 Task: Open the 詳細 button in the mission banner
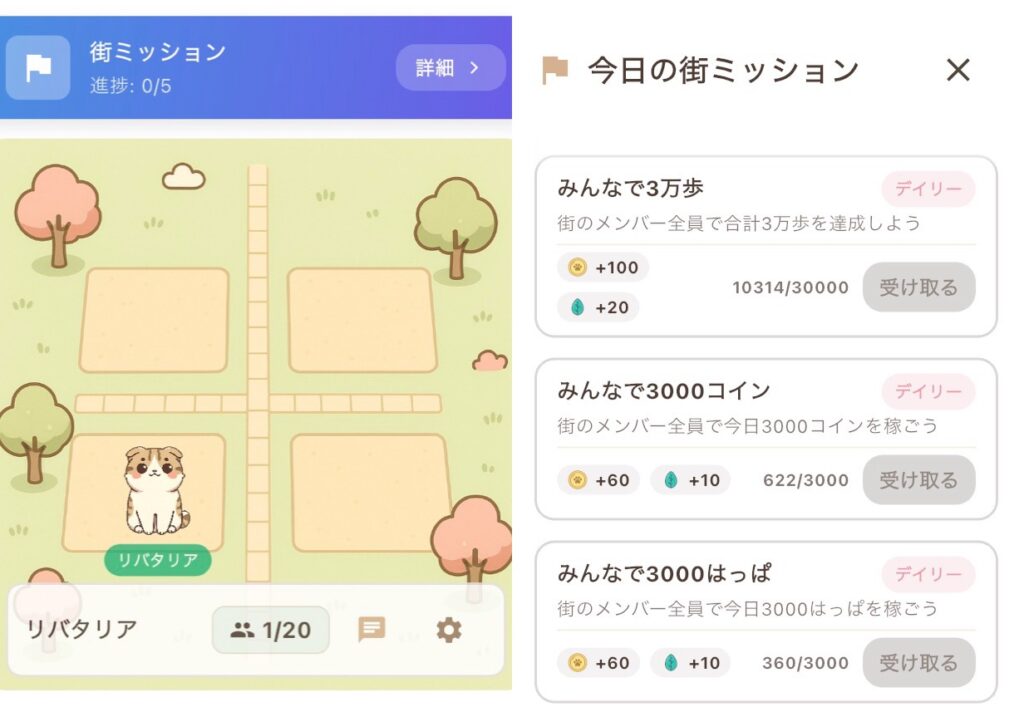tap(450, 68)
